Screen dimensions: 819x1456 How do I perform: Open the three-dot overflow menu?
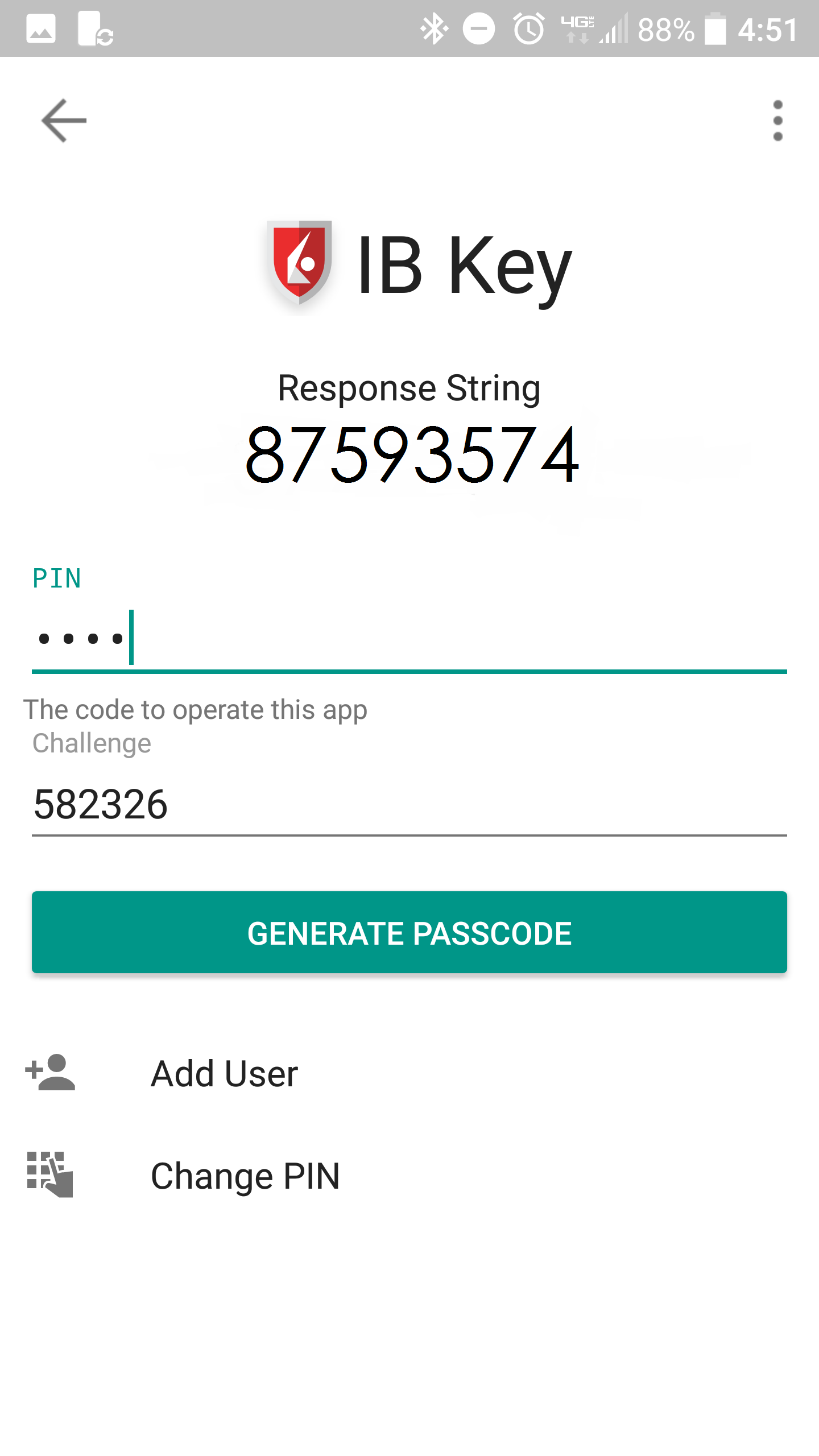point(777,121)
